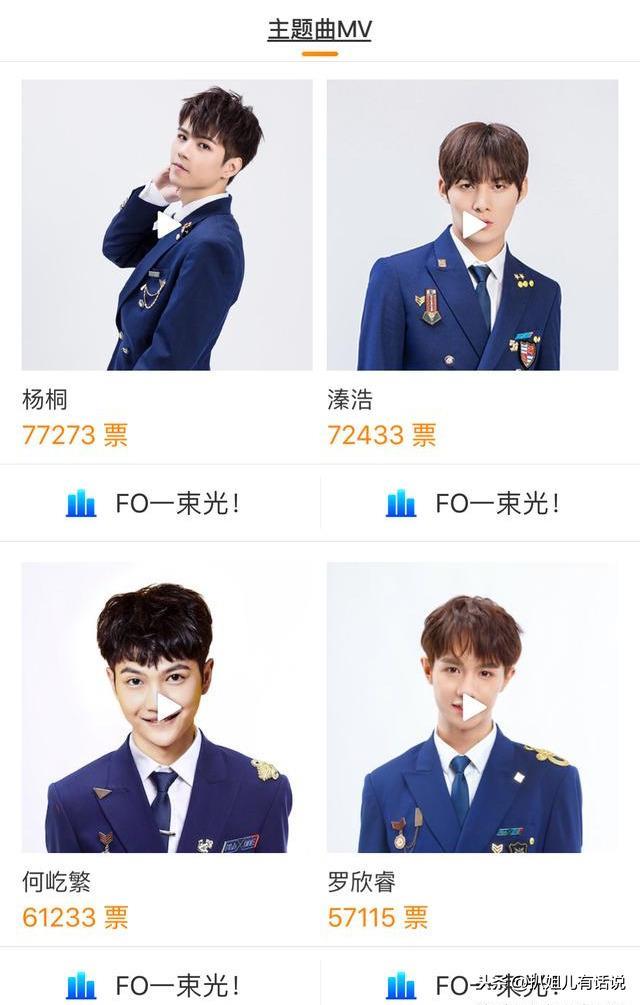Play 罗欣睿's theme song video
The width and height of the screenshot is (640, 1005).
pyautogui.click(x=473, y=708)
